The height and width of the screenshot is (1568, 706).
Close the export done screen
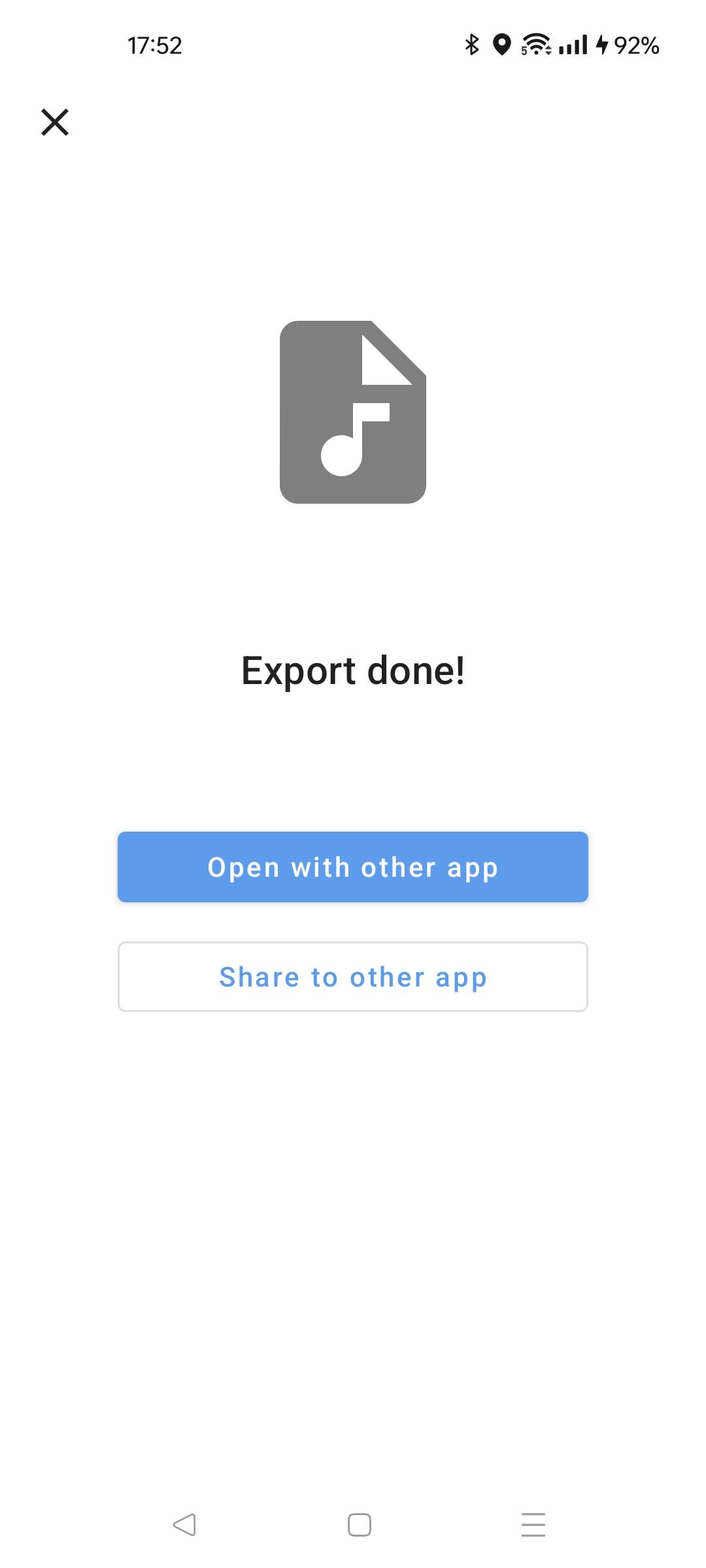(x=55, y=122)
